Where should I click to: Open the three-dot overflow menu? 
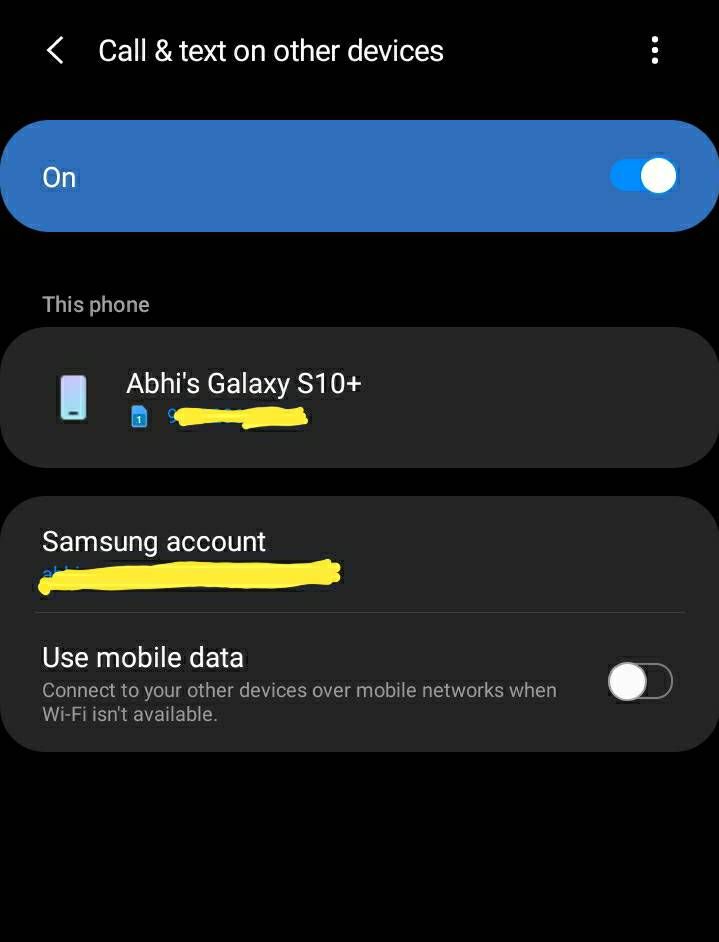pyautogui.click(x=655, y=50)
